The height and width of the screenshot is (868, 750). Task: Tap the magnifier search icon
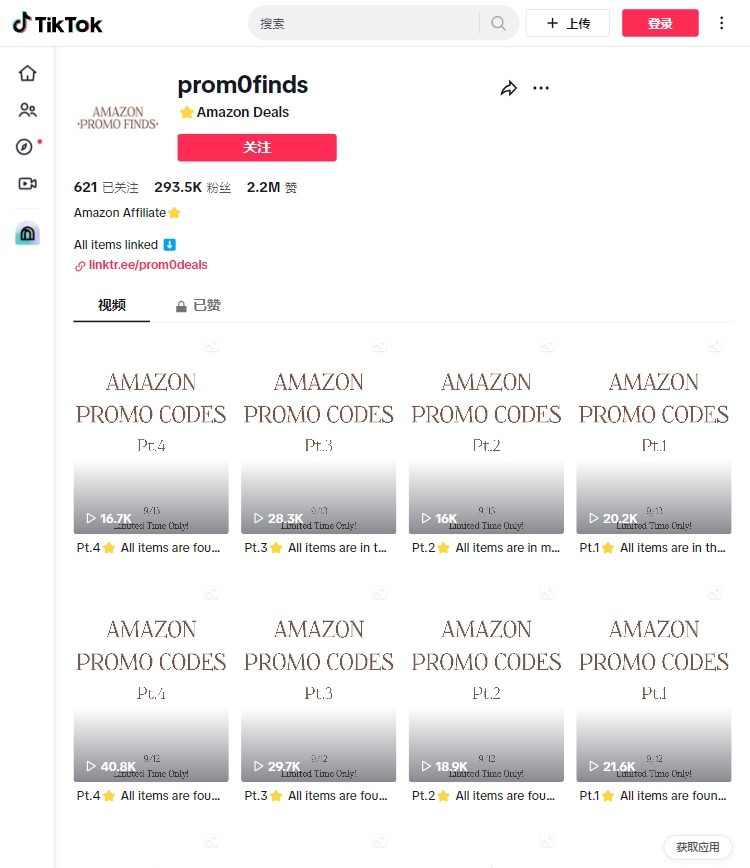tap(498, 23)
